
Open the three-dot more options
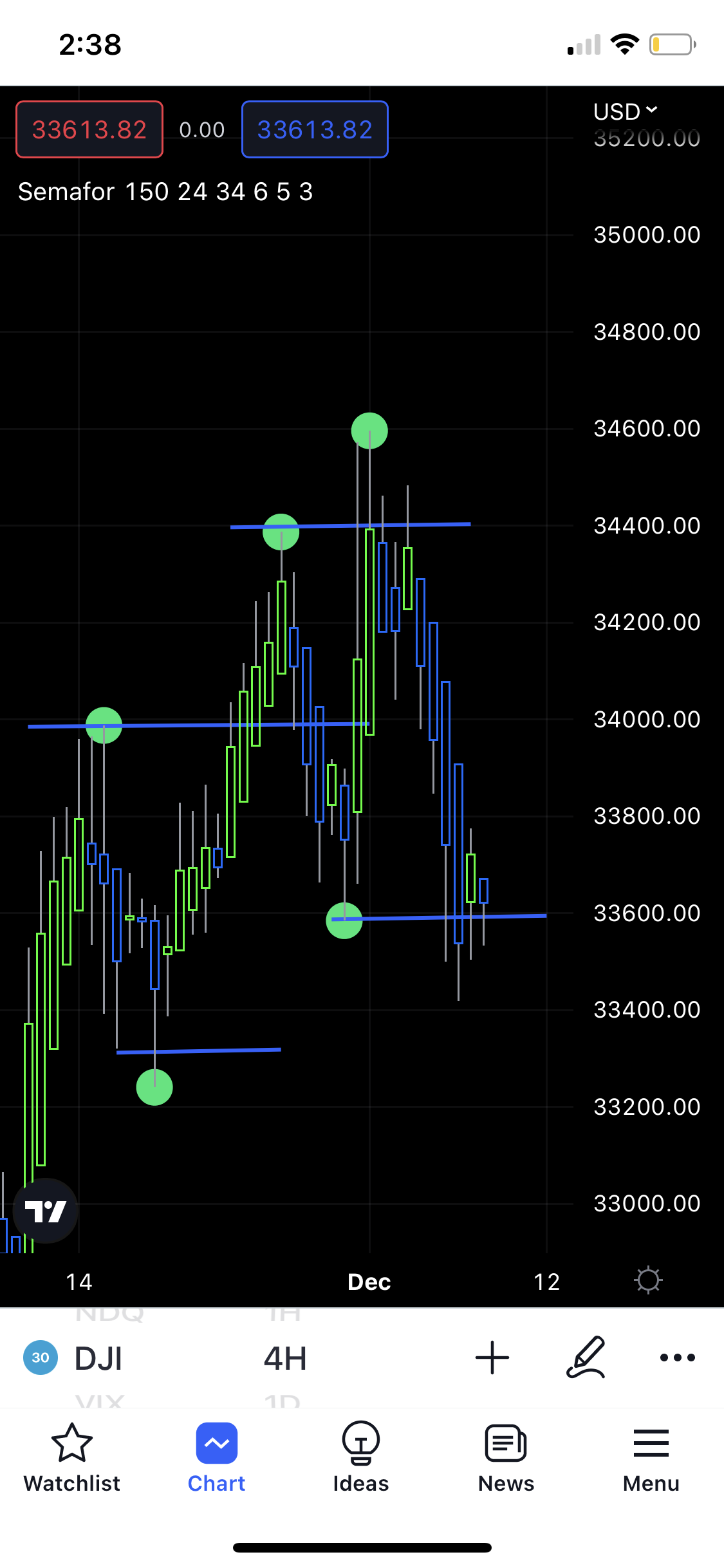pos(678,1358)
